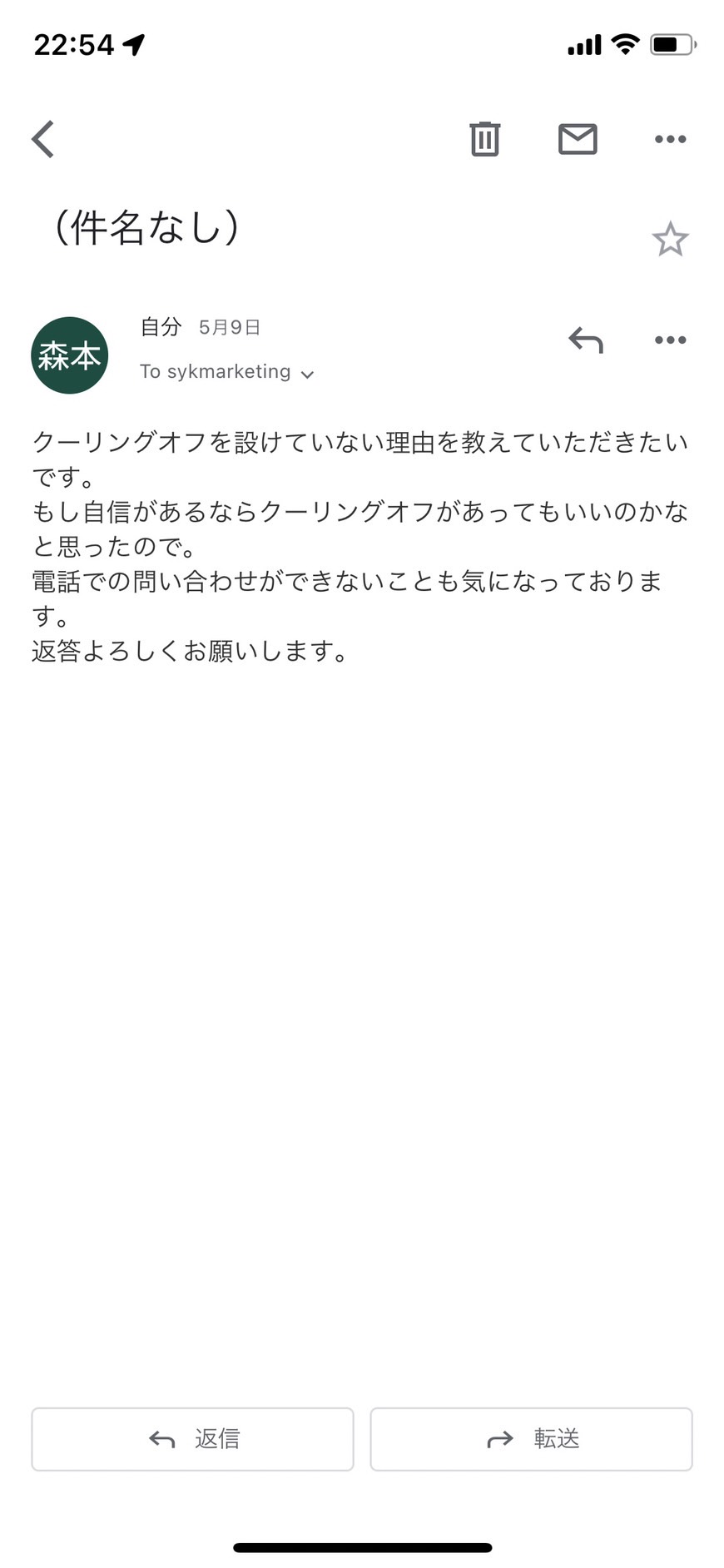The image size is (724, 1568).
Task: Mark email as unread via envelope icon
Action: tap(578, 139)
